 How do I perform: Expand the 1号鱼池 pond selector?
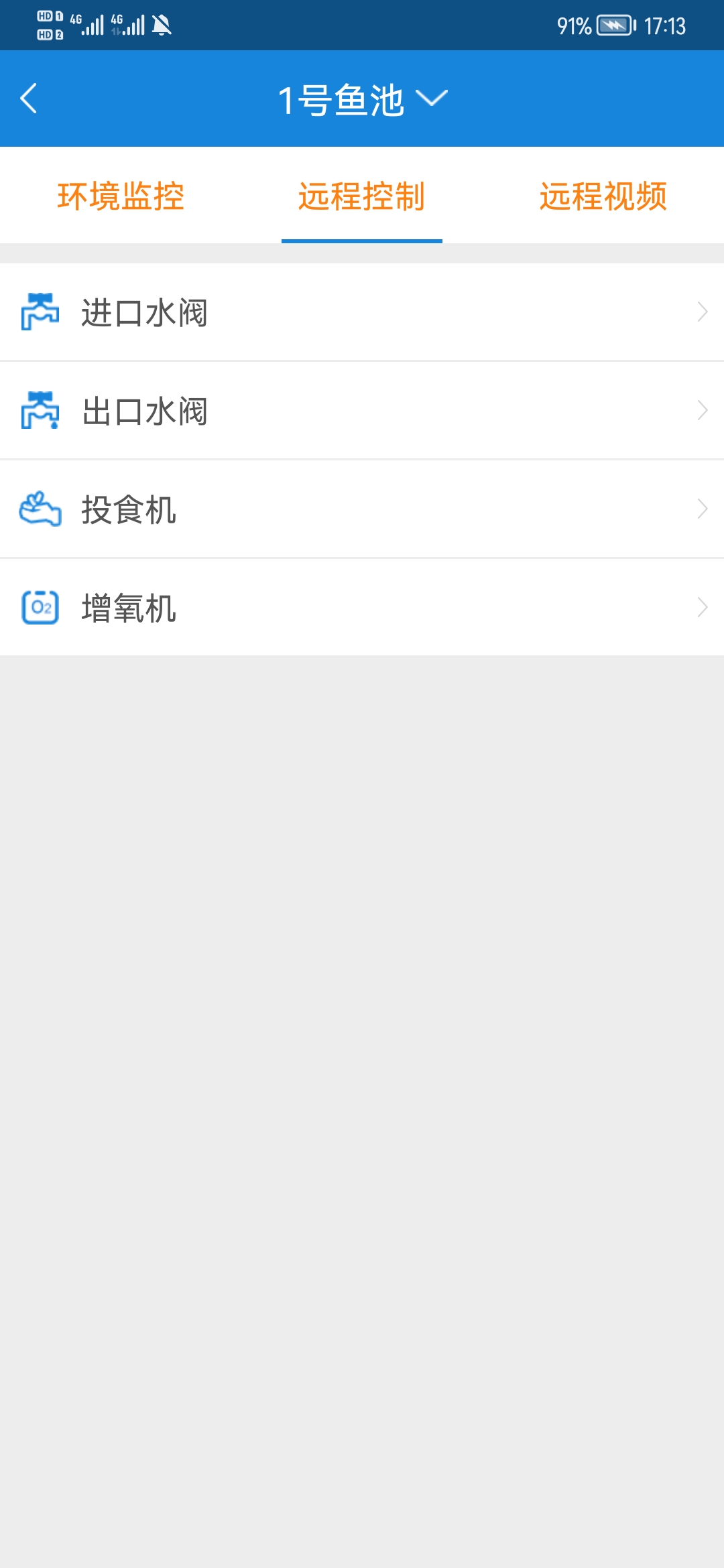pos(362,99)
